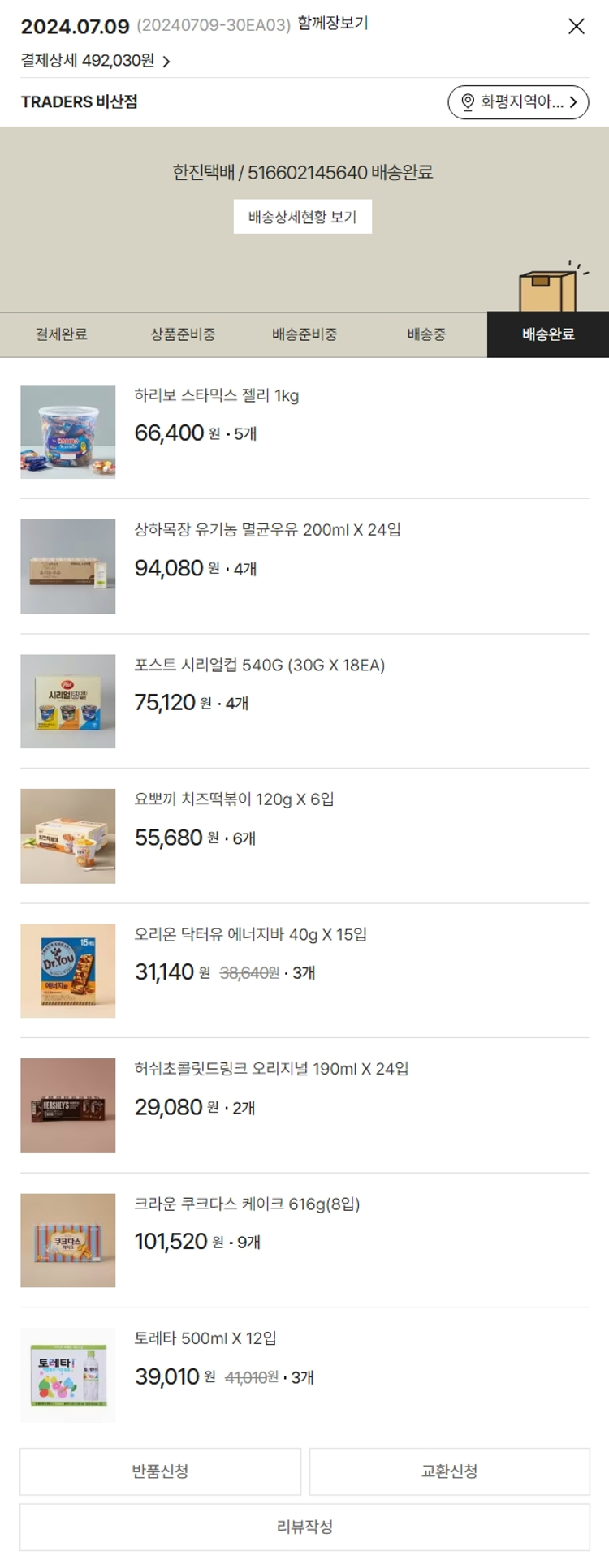Open 상하목장 유기농 멸균우유 item
The height and width of the screenshot is (1568, 609).
(x=267, y=530)
